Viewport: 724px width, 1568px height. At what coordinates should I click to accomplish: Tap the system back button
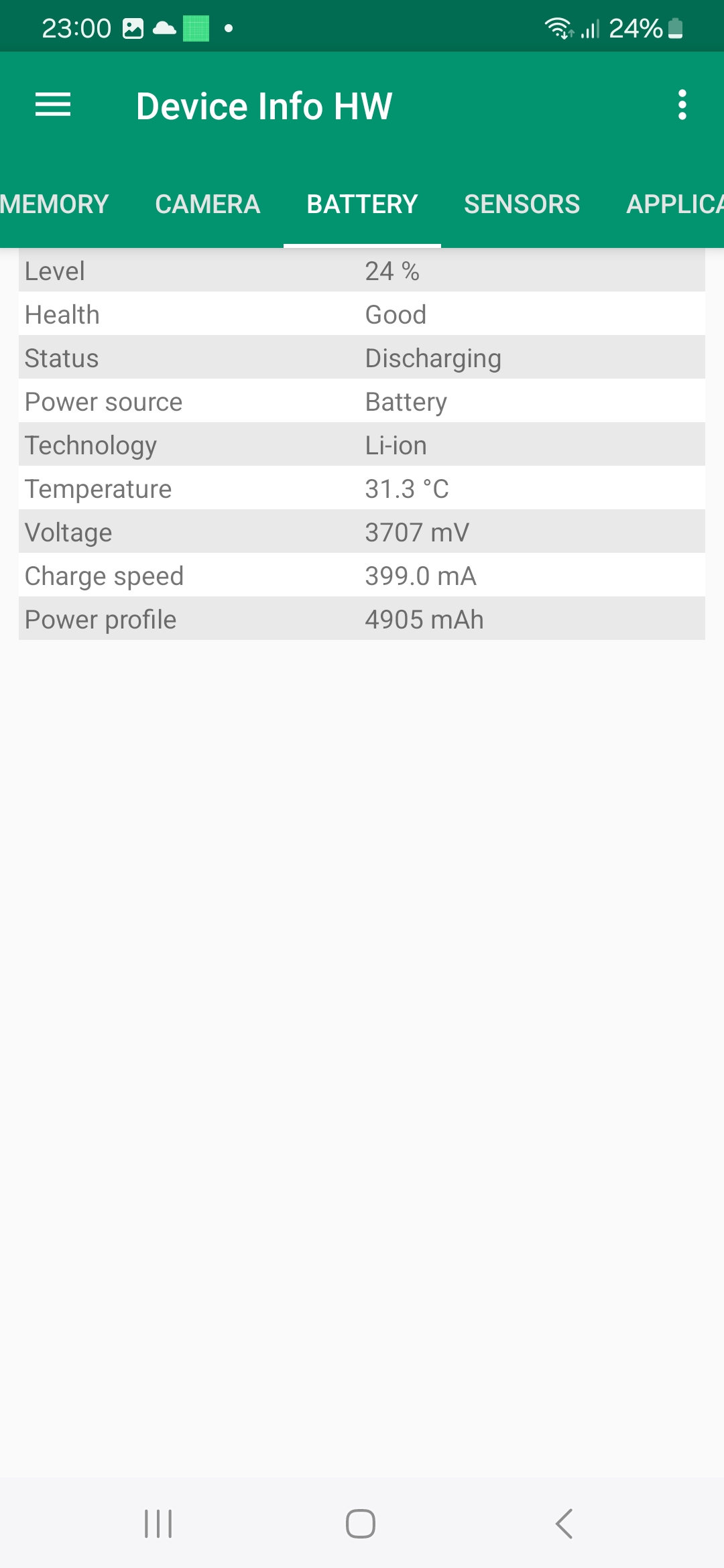(564, 1524)
